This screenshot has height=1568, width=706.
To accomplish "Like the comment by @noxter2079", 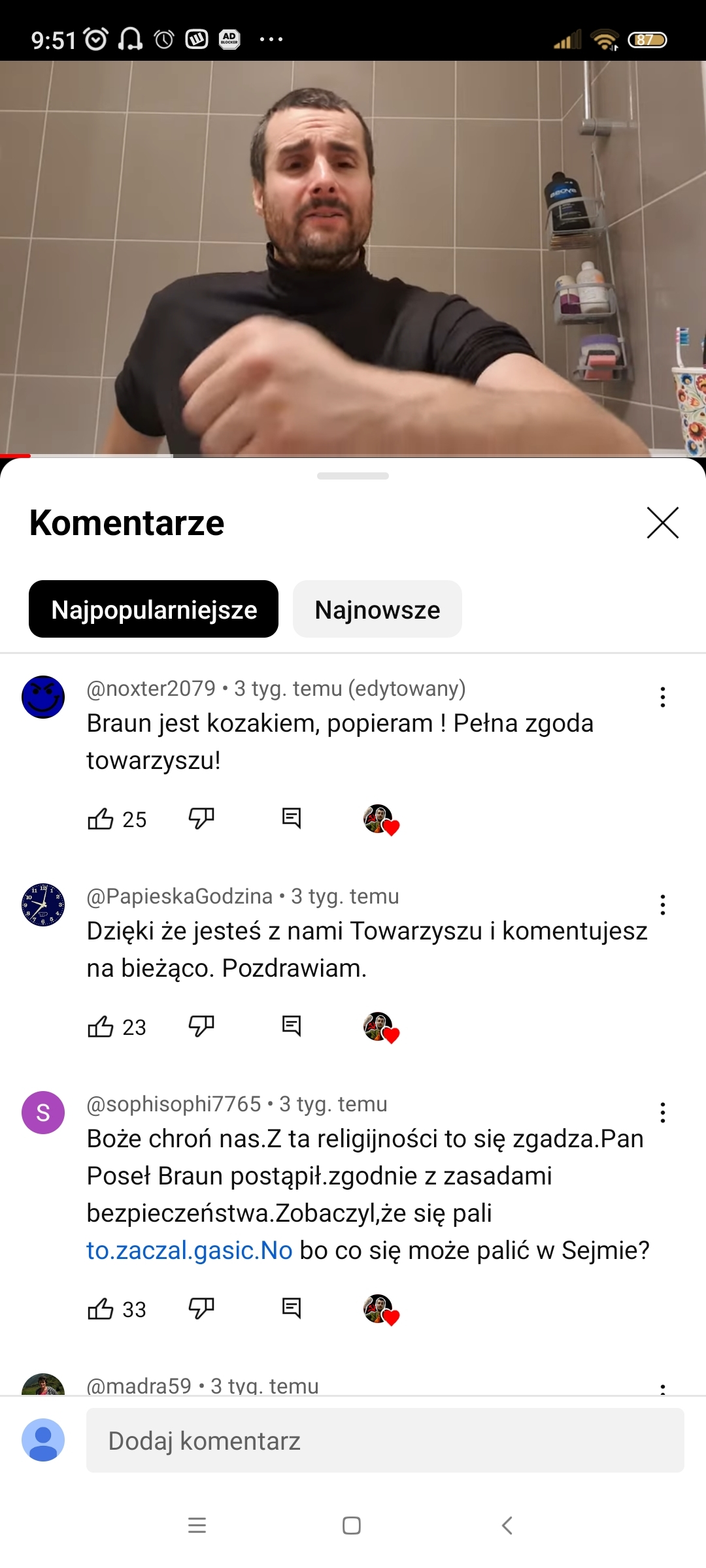I will [101, 819].
